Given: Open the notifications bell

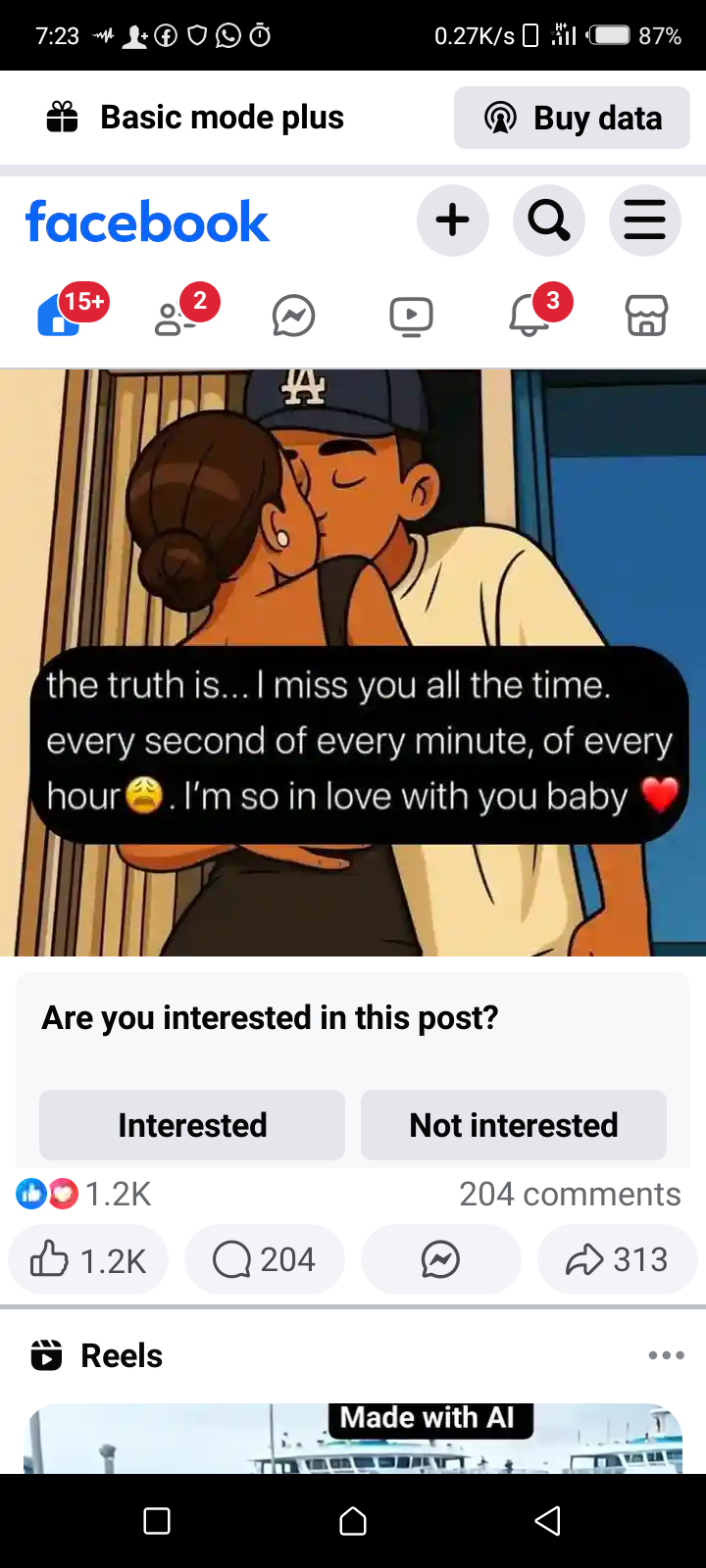Looking at the screenshot, I should pyautogui.click(x=529, y=316).
